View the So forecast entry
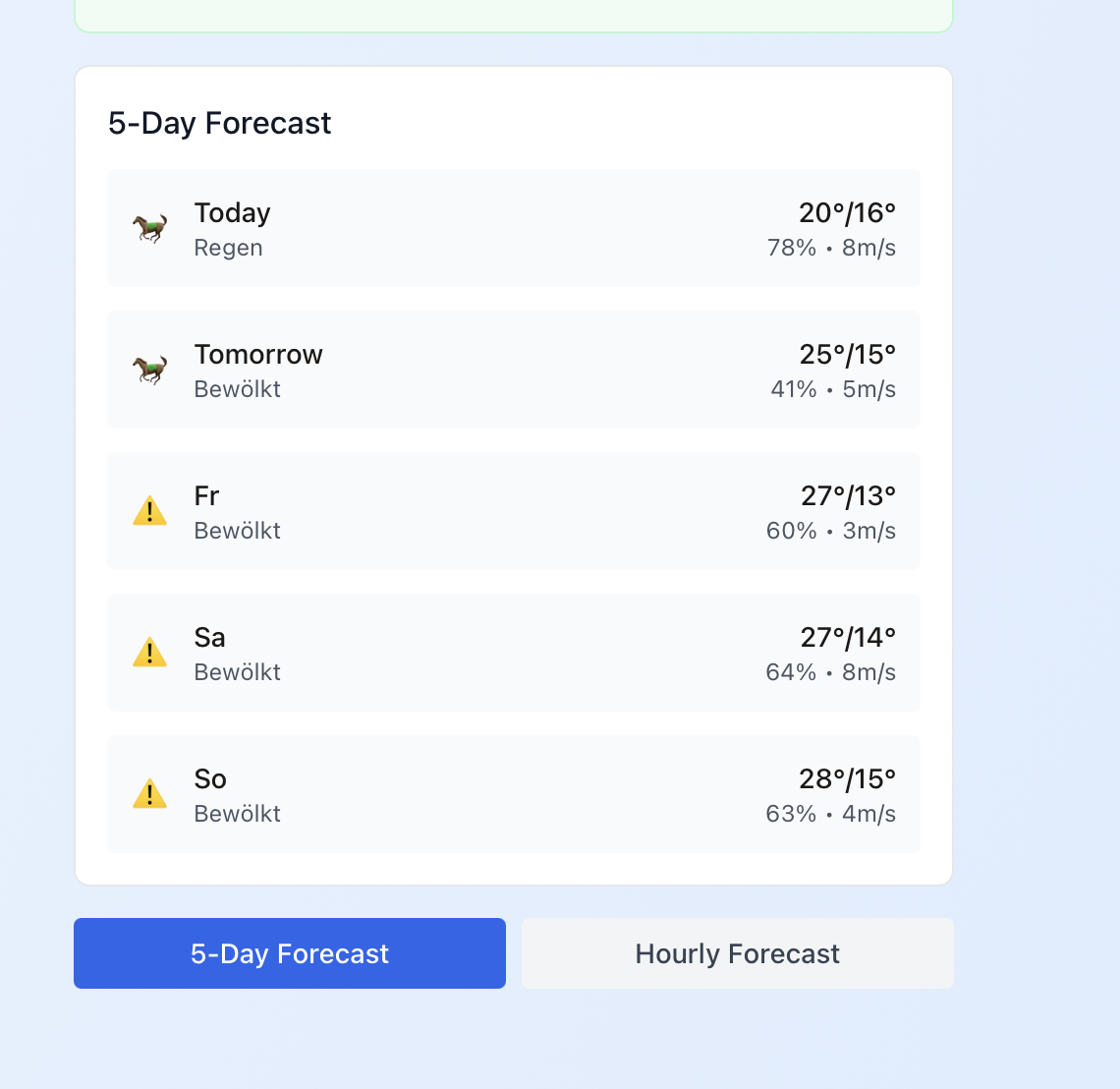 pyautogui.click(x=514, y=794)
